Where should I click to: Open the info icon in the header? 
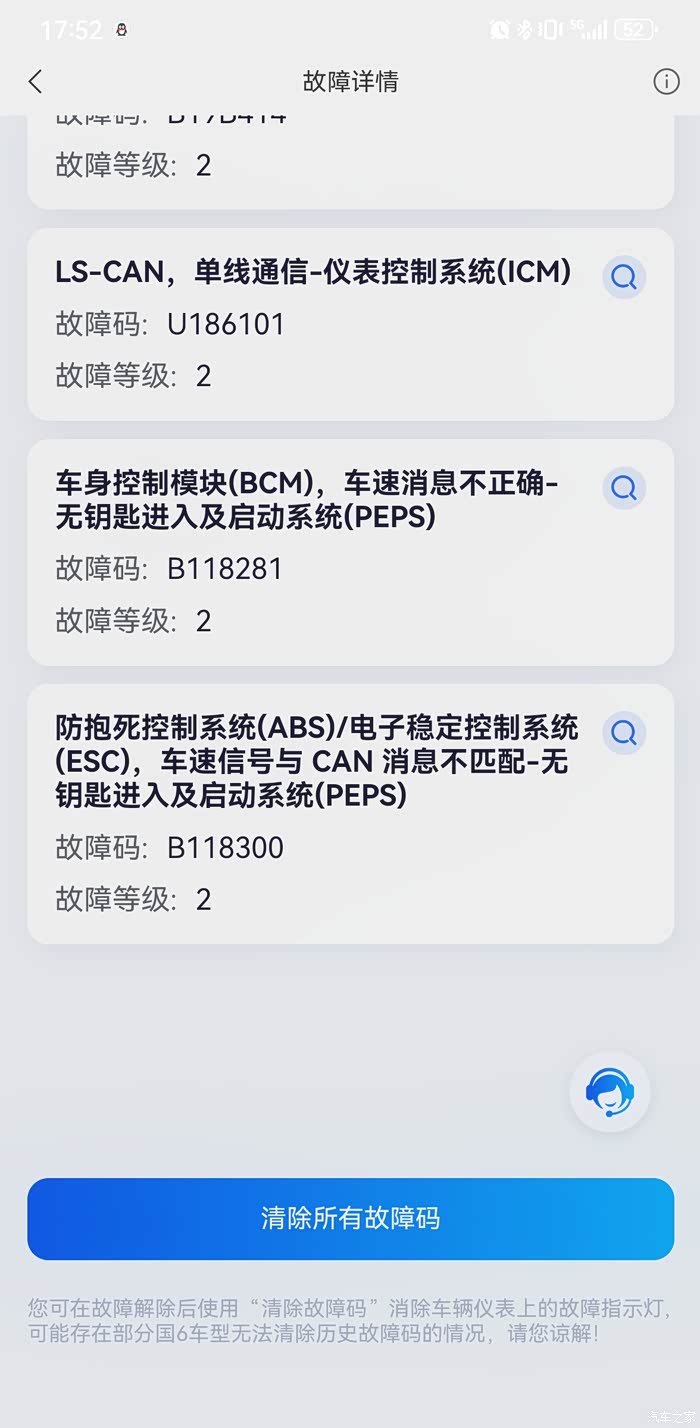click(x=666, y=82)
